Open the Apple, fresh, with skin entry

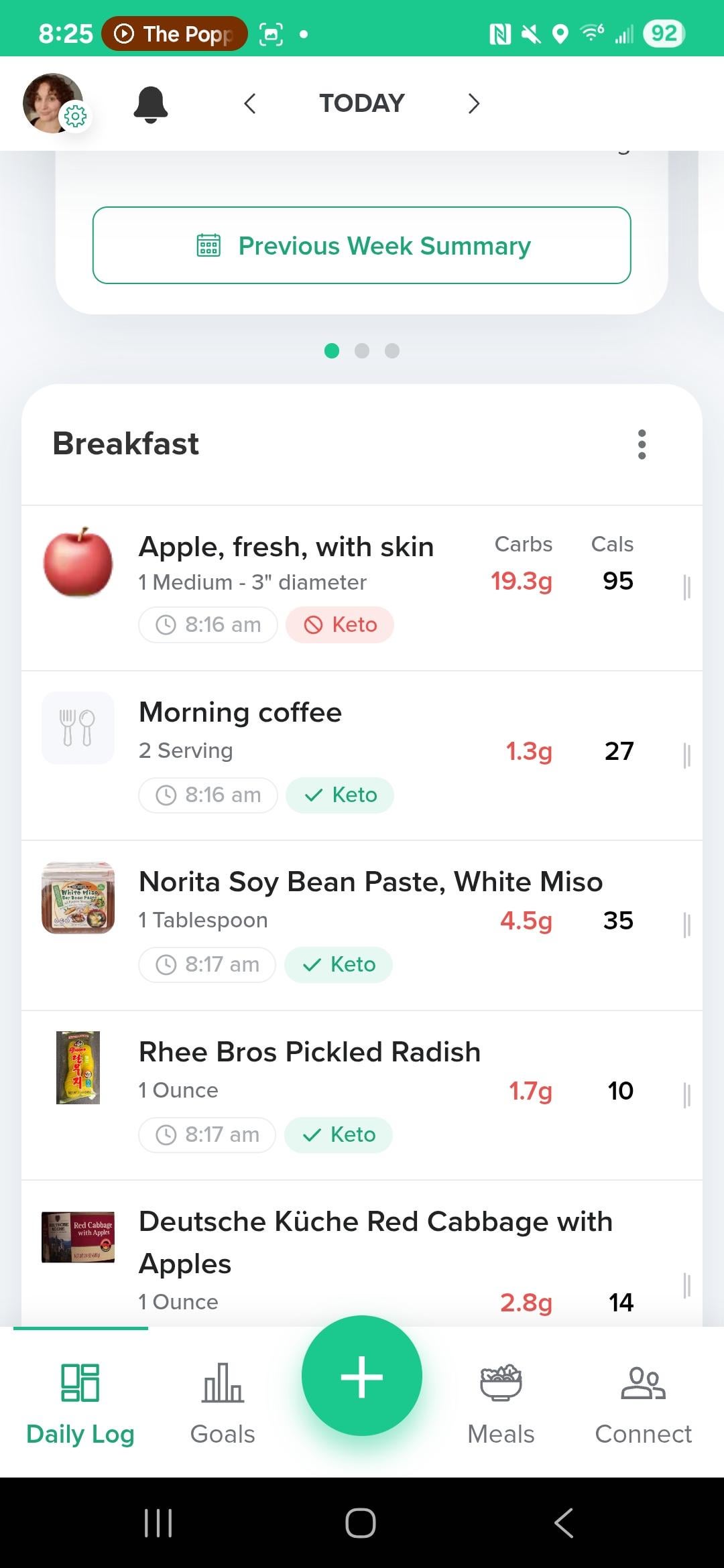(362, 588)
